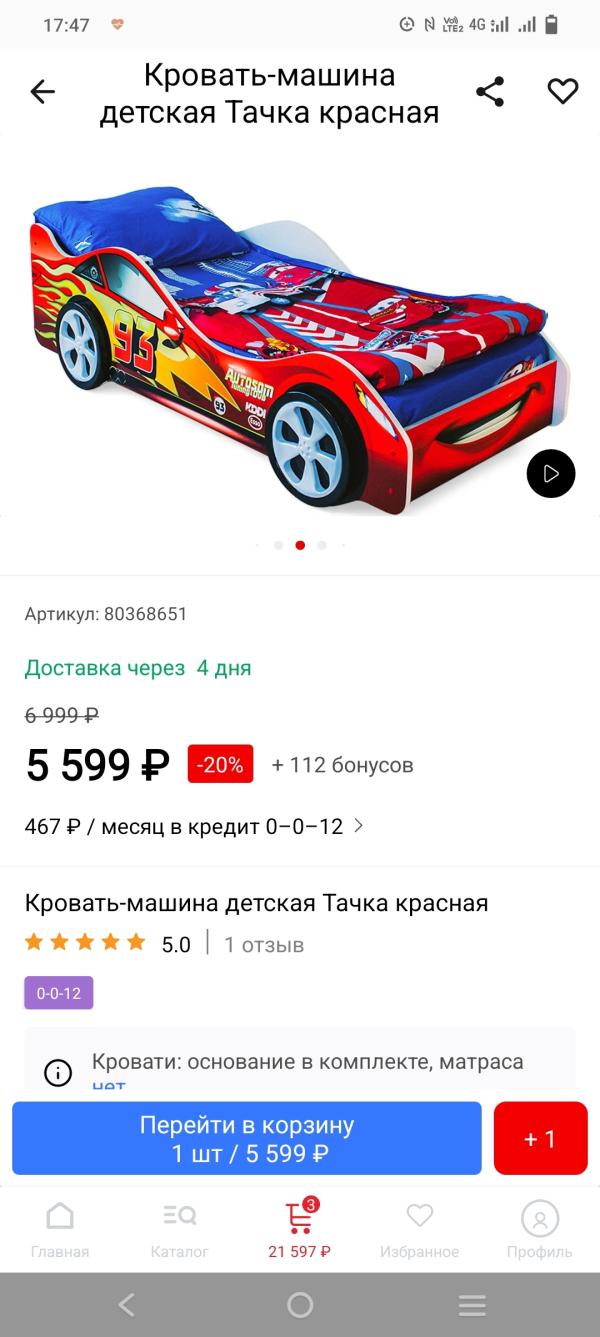Open system recent apps
The height and width of the screenshot is (1337, 600).
click(472, 1305)
